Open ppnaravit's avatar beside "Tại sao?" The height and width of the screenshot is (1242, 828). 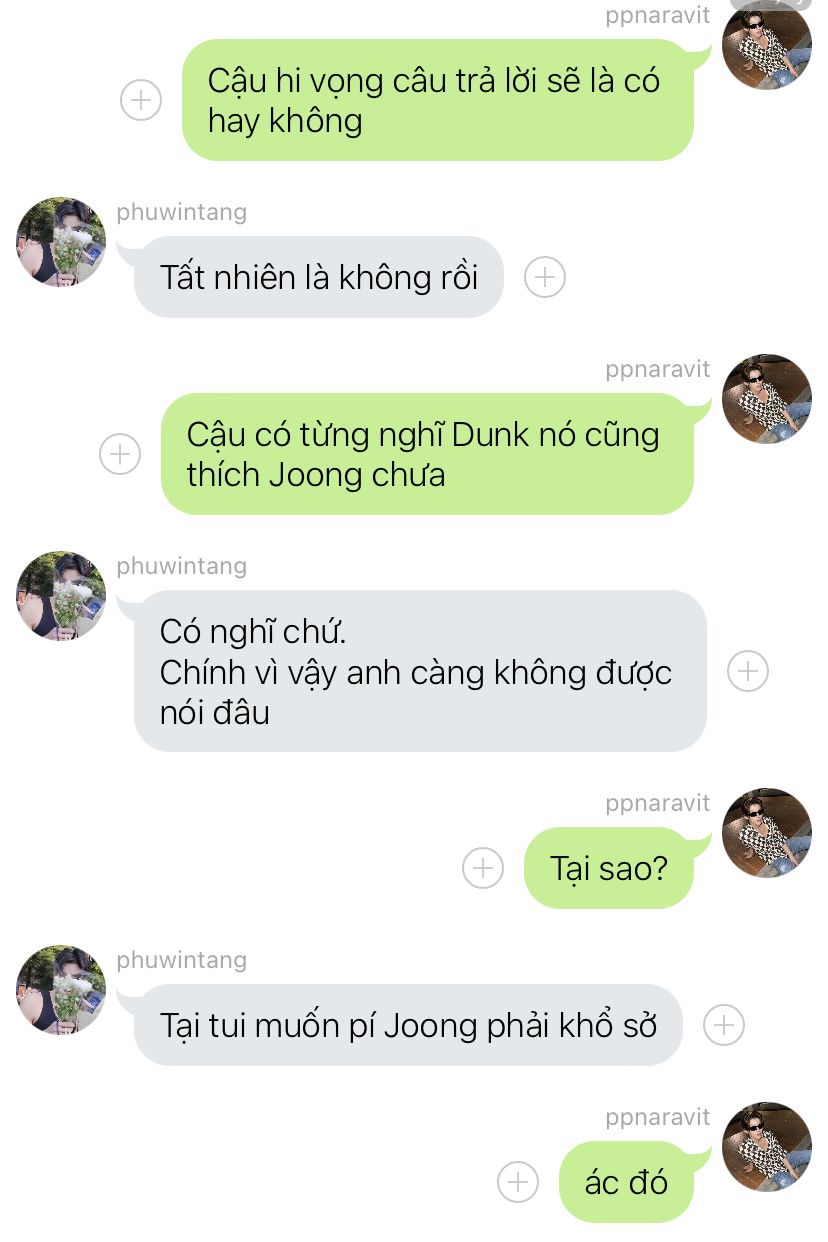click(x=767, y=833)
